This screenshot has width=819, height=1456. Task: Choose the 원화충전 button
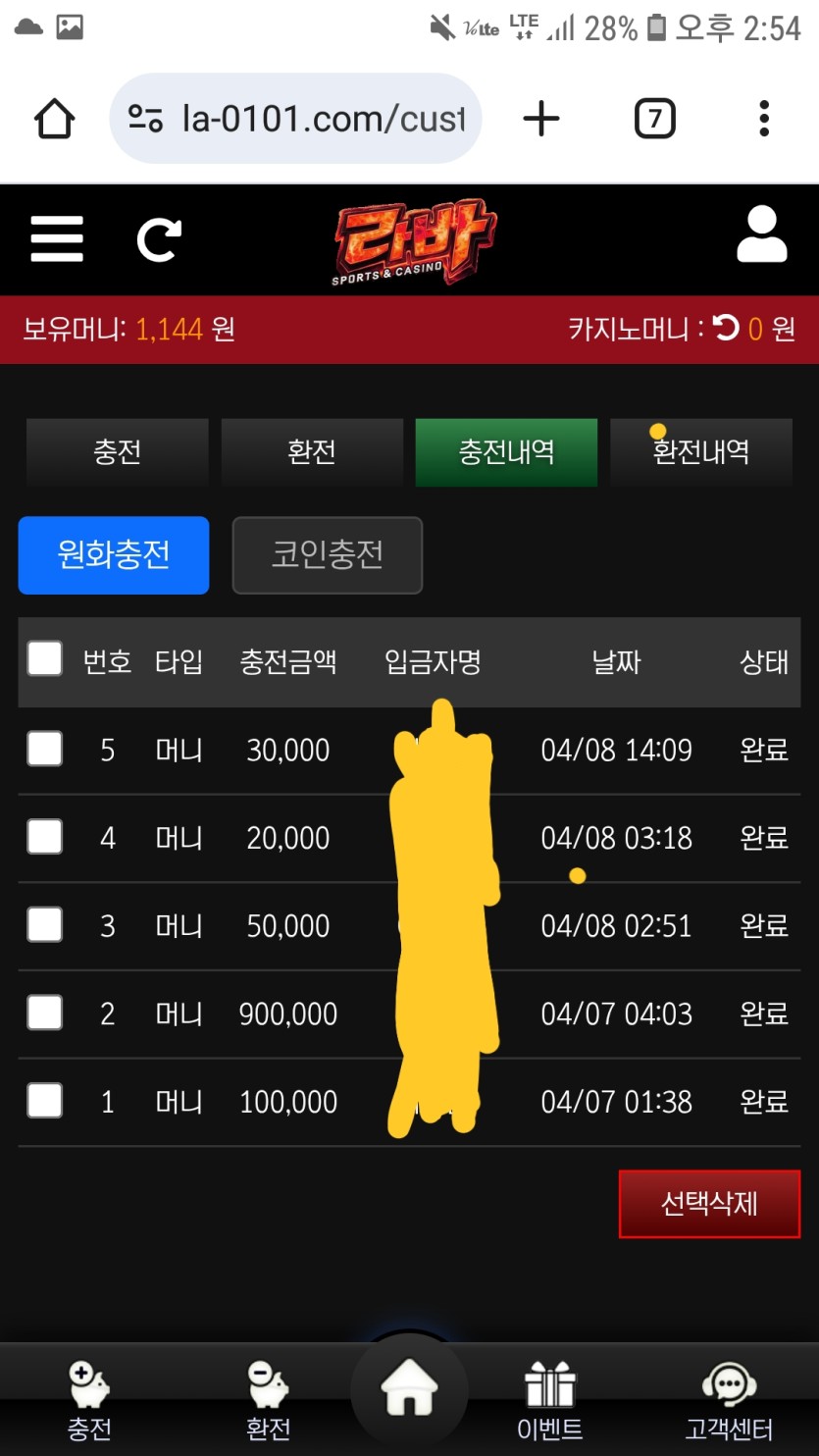(114, 554)
